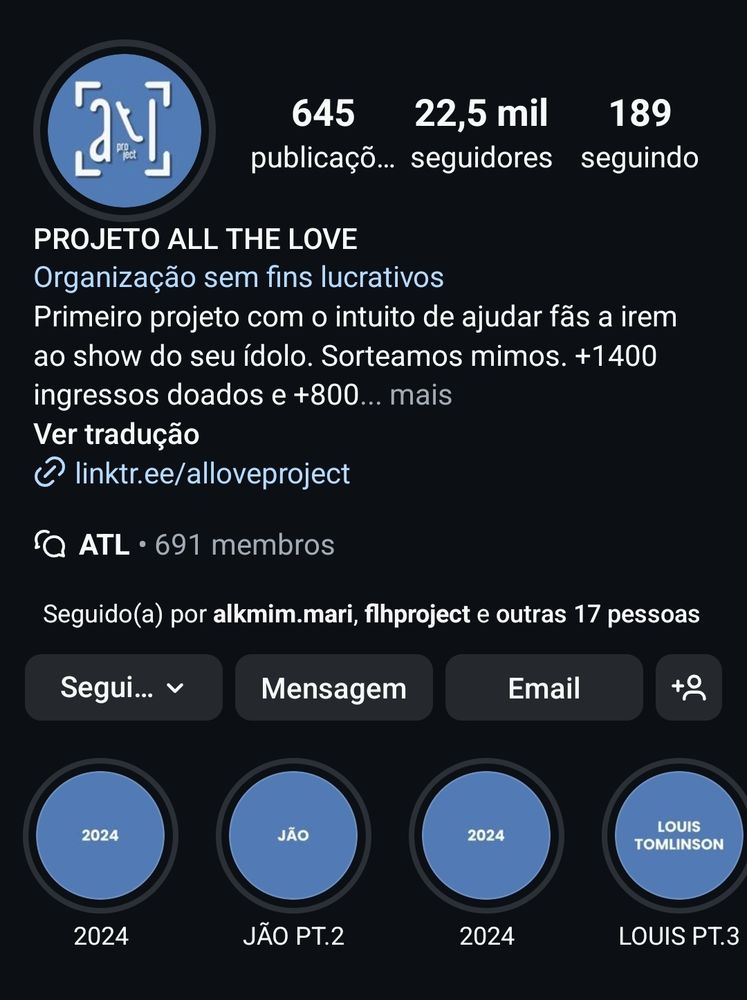Open the profile picture of Projeto All The Love
This screenshot has width=747, height=1000.
click(124, 131)
